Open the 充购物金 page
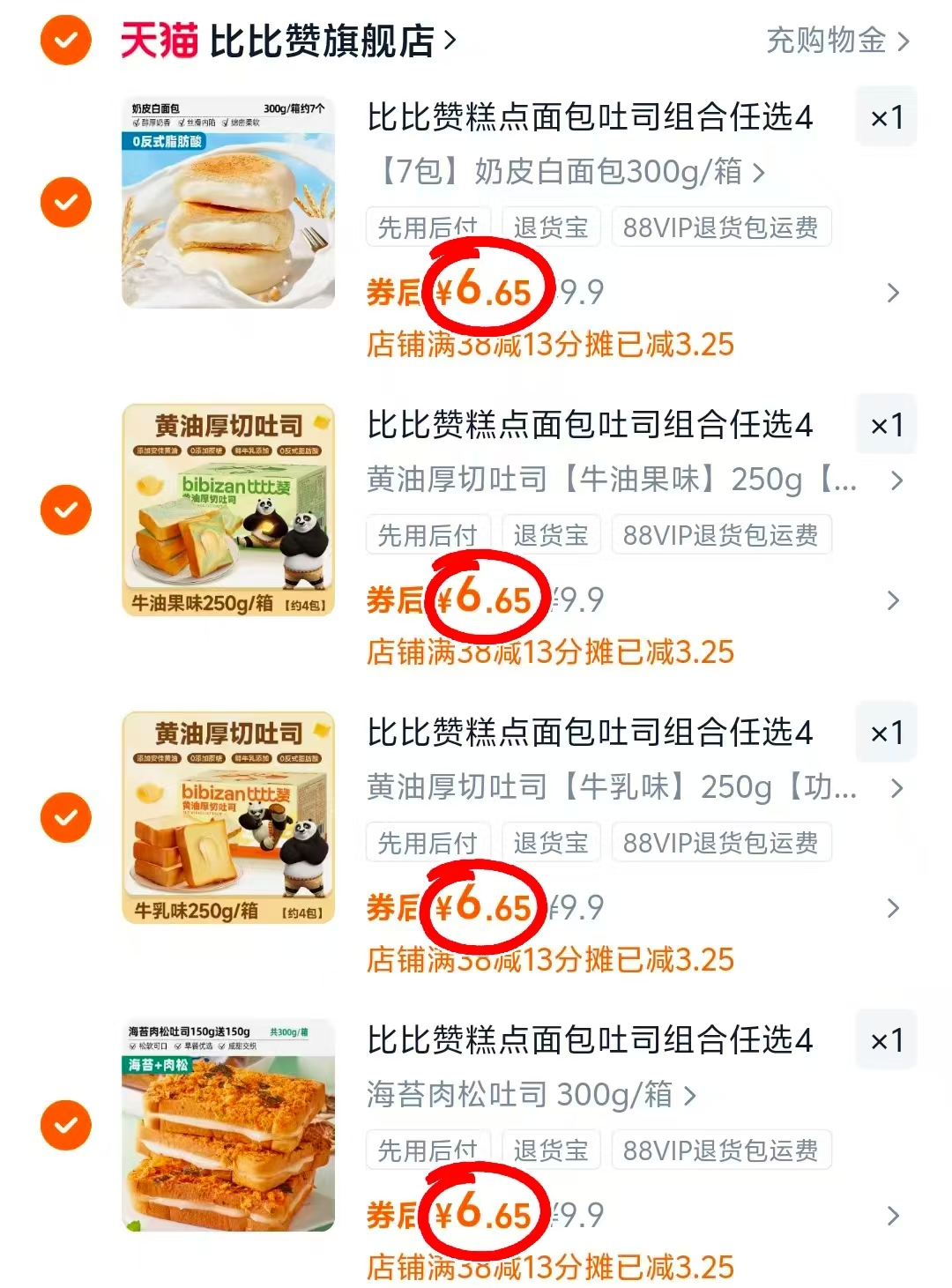The width and height of the screenshot is (952, 1288). coord(829,41)
